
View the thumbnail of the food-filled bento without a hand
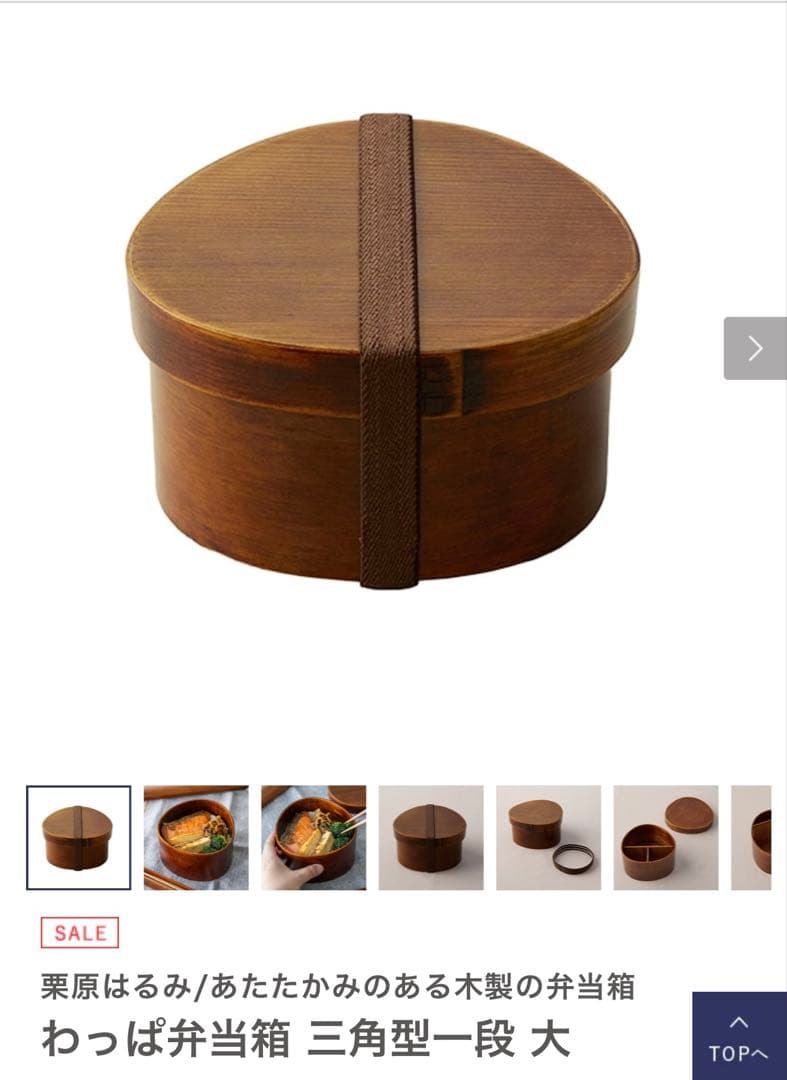tap(196, 838)
